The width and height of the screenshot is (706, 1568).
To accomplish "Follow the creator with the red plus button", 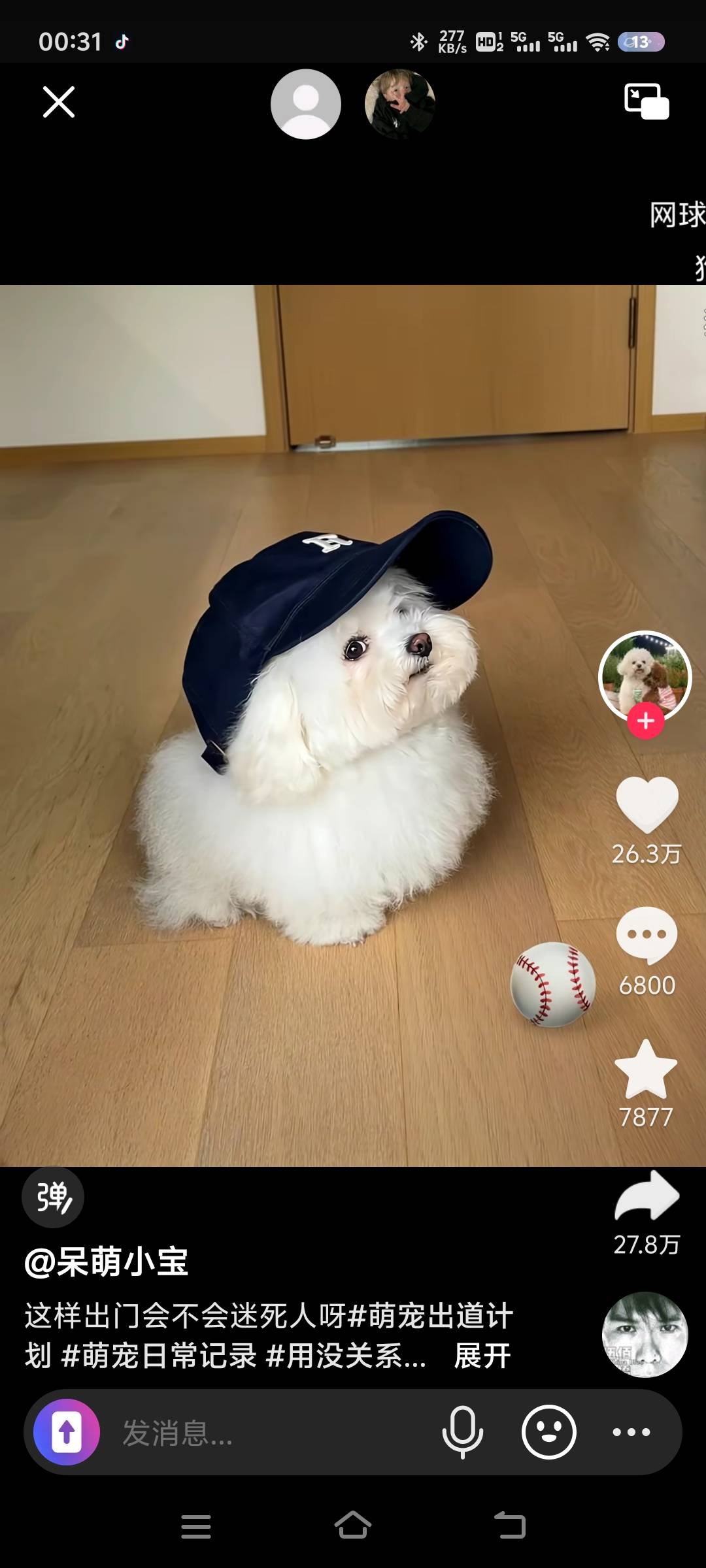I will (646, 721).
